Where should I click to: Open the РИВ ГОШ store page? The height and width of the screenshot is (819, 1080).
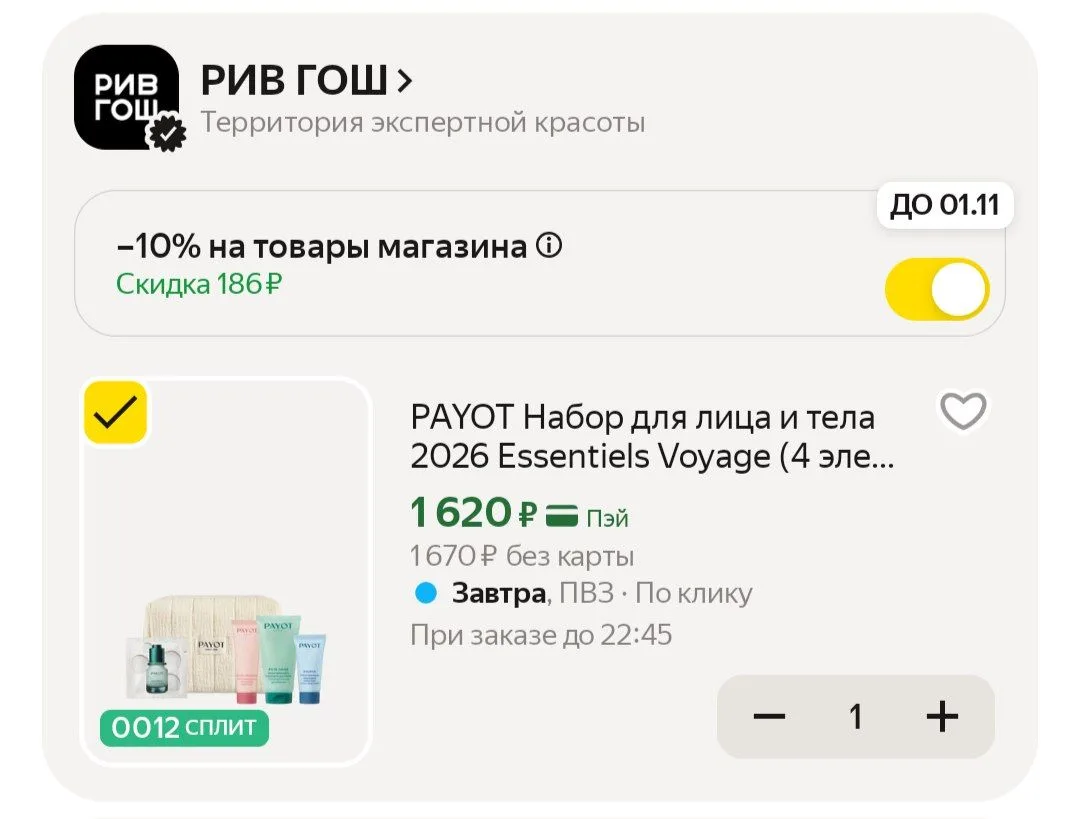[307, 80]
